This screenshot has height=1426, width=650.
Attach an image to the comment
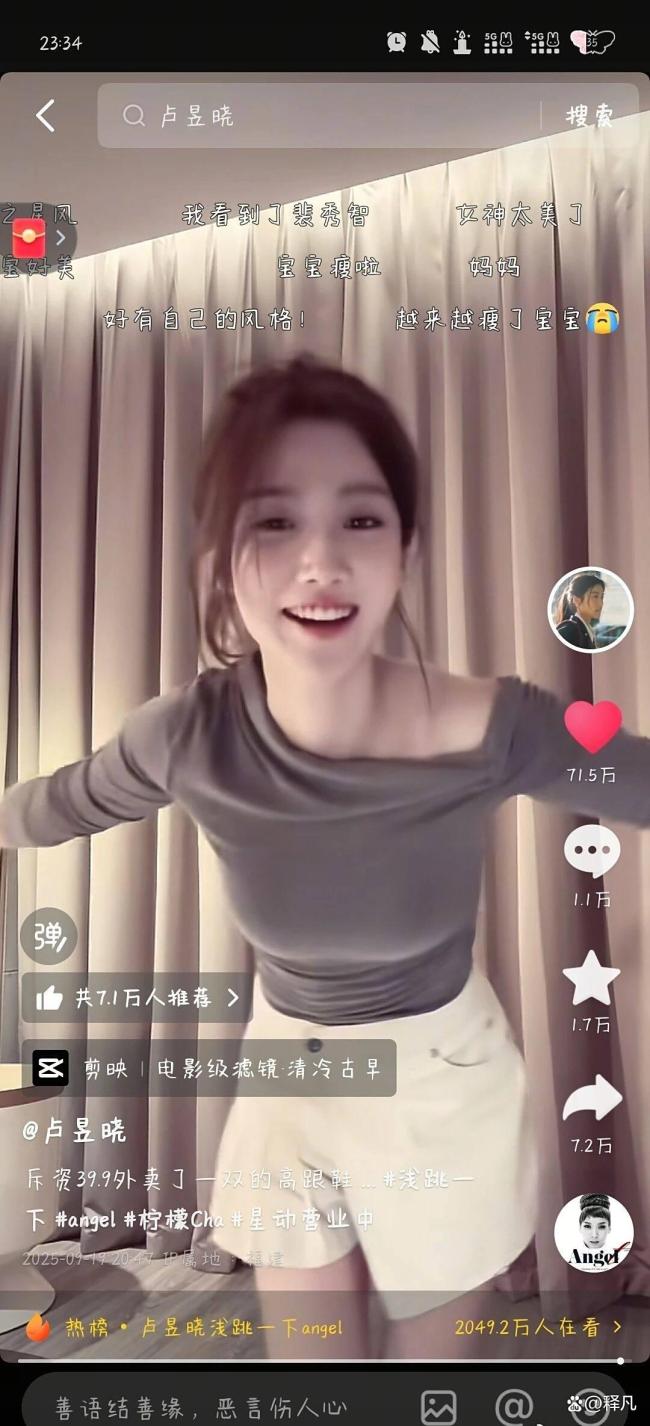438,1408
